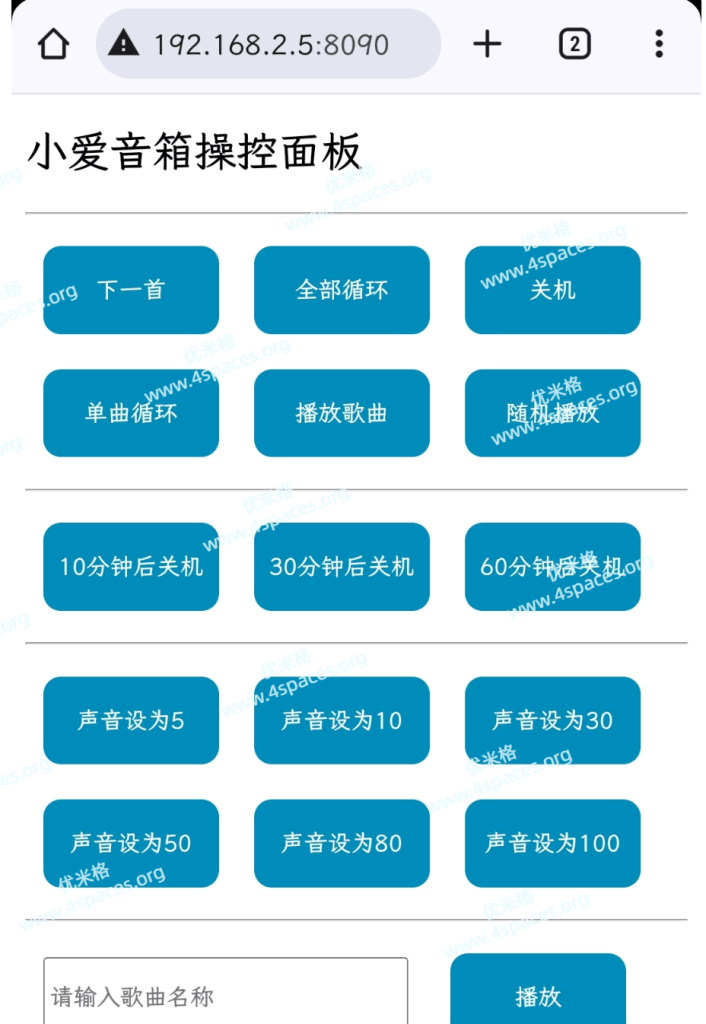
Task: Enable 全部循环 loop mode
Action: [342, 290]
